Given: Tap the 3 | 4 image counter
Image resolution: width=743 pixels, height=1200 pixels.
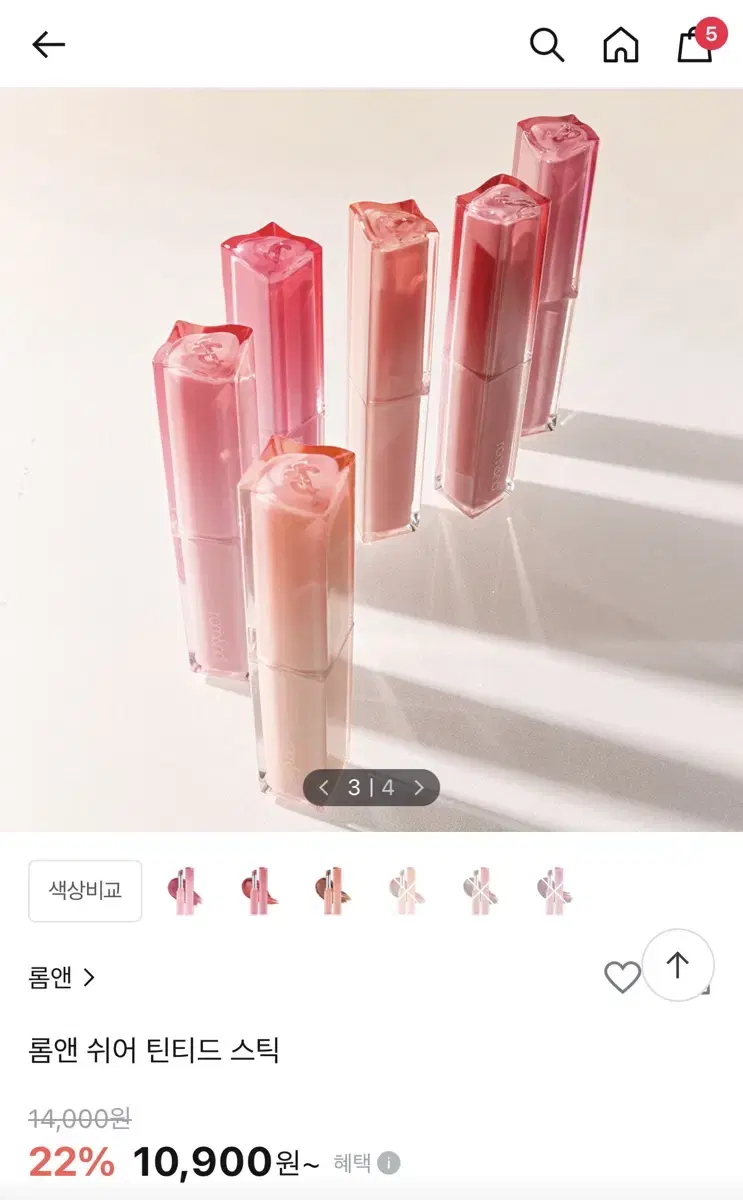Looking at the screenshot, I should (x=372, y=788).
